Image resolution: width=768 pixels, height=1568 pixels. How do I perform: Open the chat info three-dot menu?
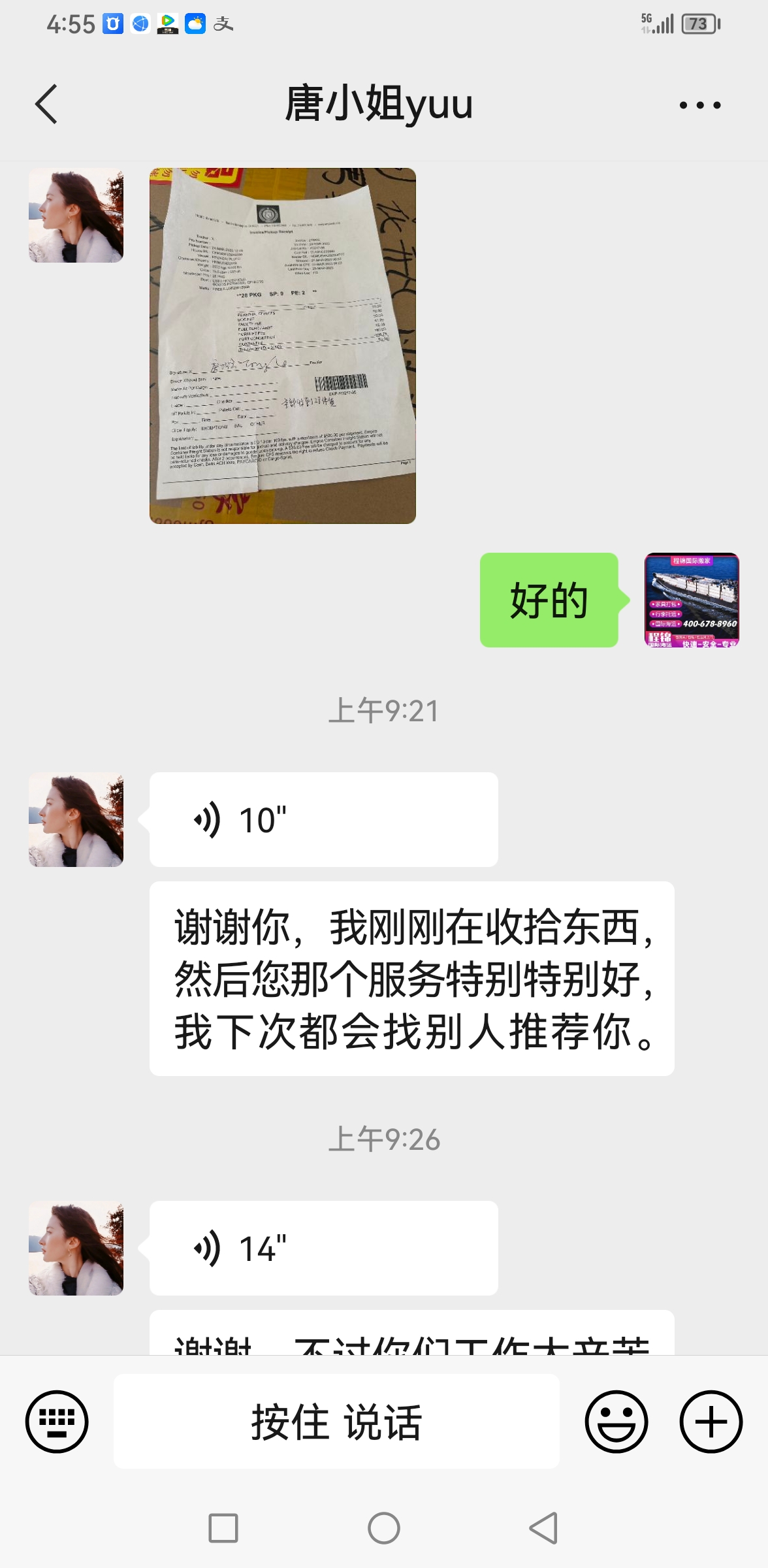pos(699,105)
